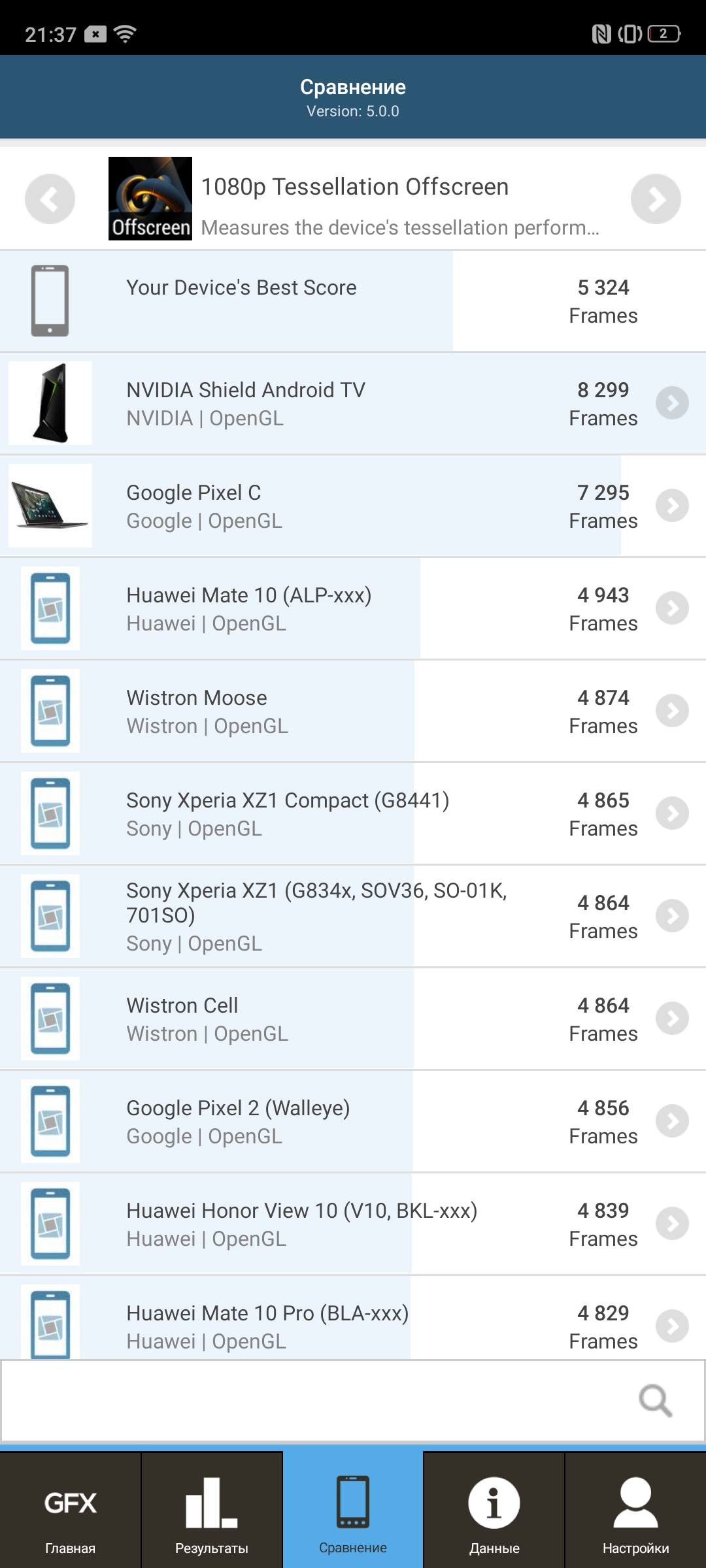Open Huawei Honor View 10 details

click(353, 1224)
